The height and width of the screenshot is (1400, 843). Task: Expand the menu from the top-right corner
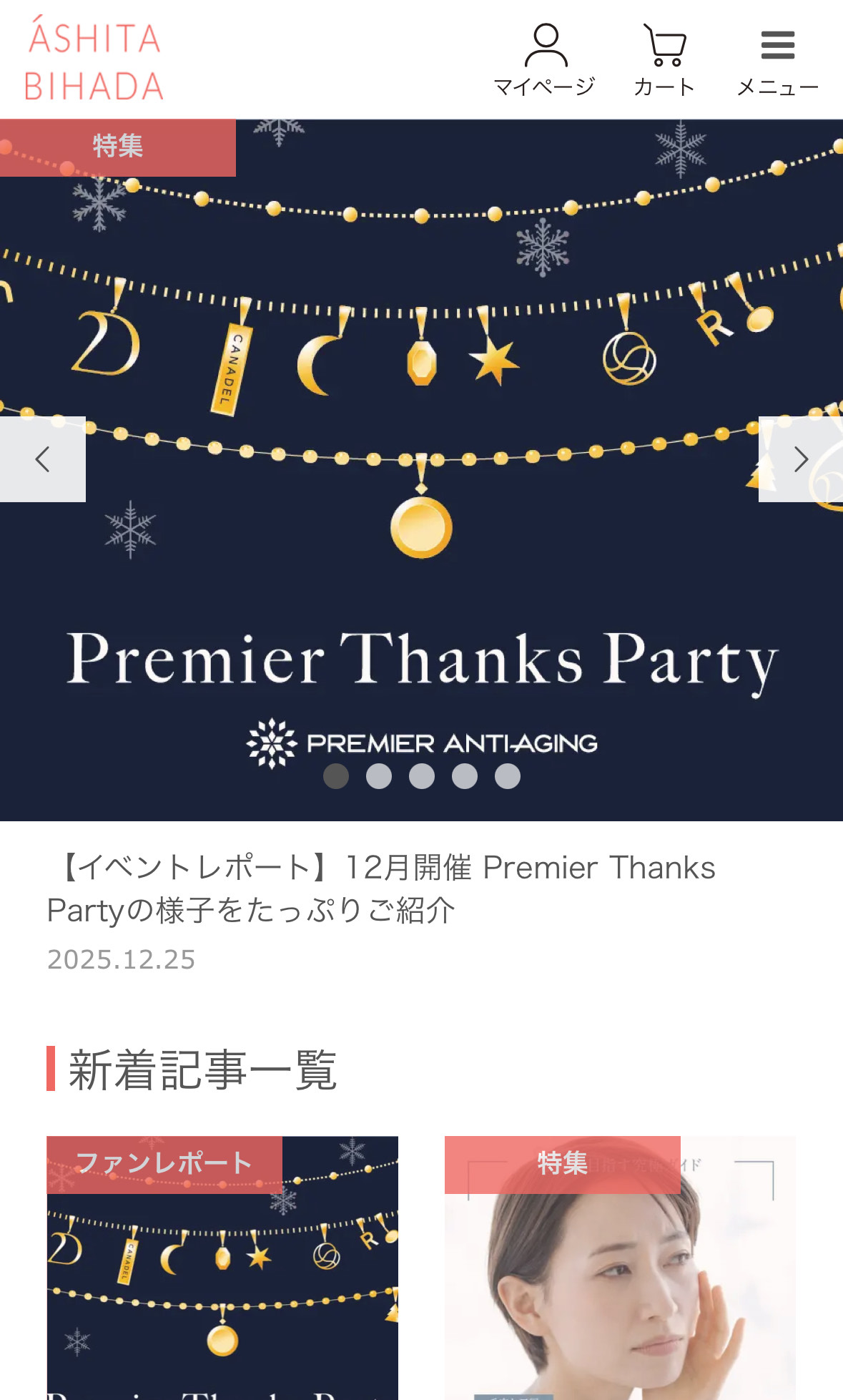779,45
